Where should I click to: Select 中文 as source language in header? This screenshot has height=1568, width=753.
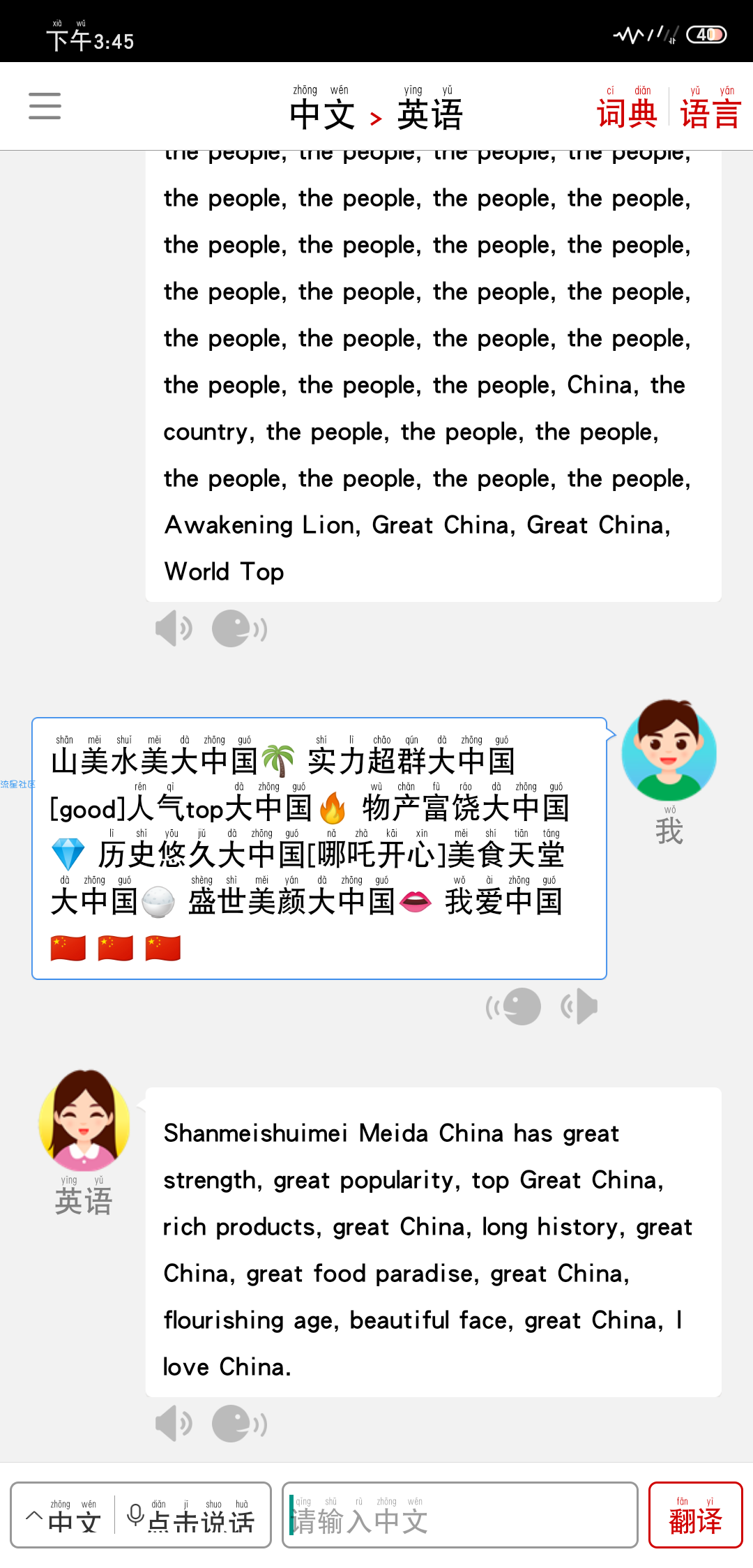[x=321, y=110]
